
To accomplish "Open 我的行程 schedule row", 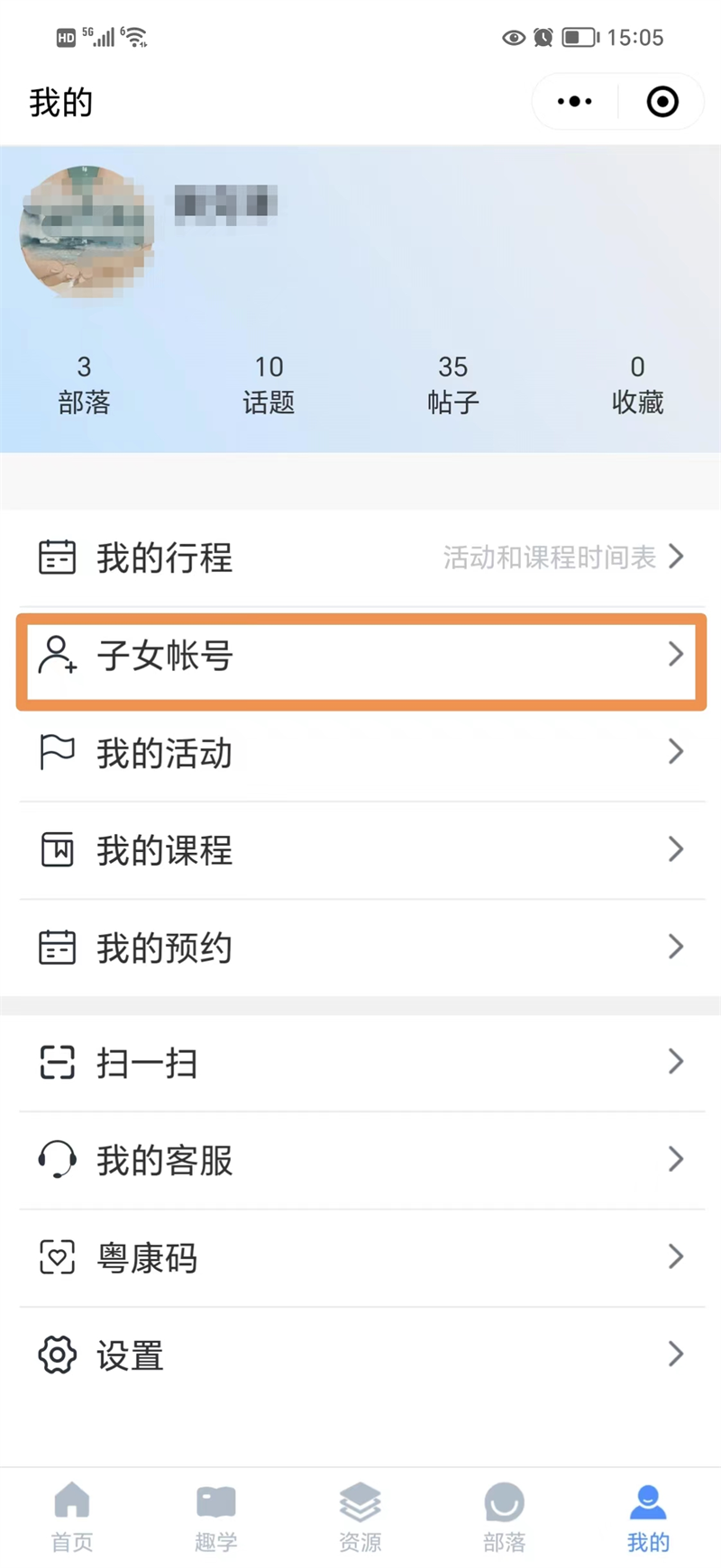I will tap(360, 557).
